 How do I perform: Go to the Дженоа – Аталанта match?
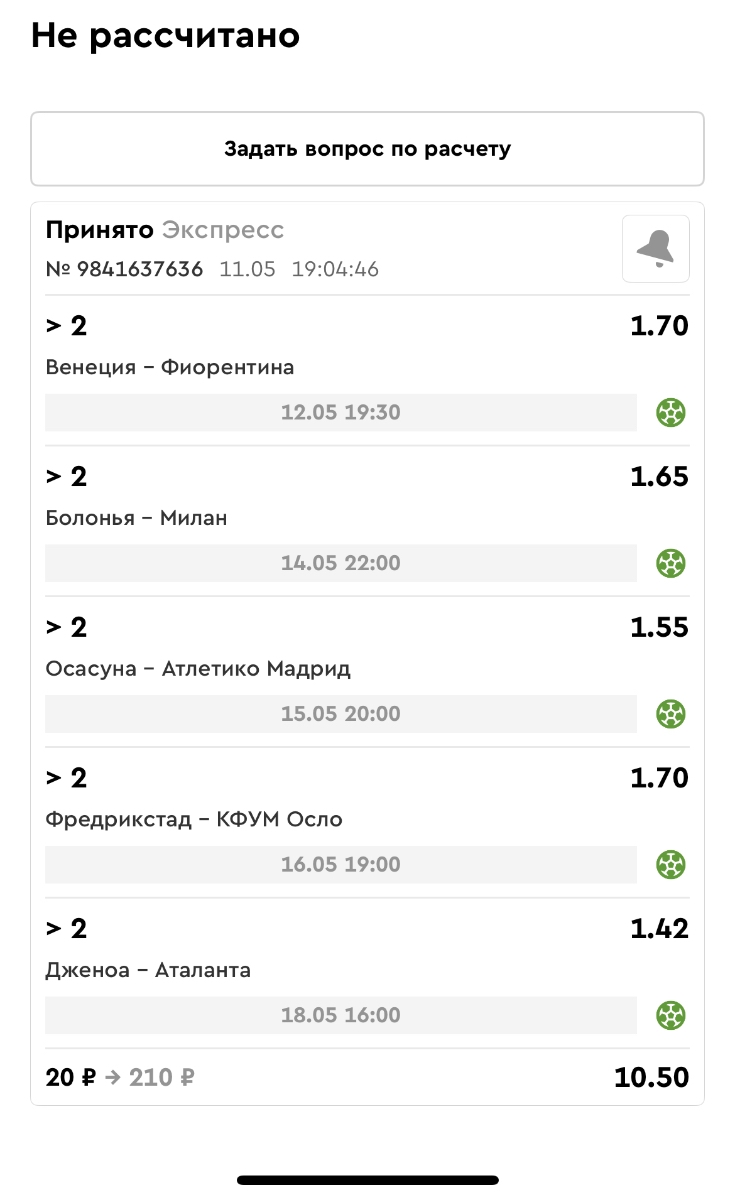point(148,970)
